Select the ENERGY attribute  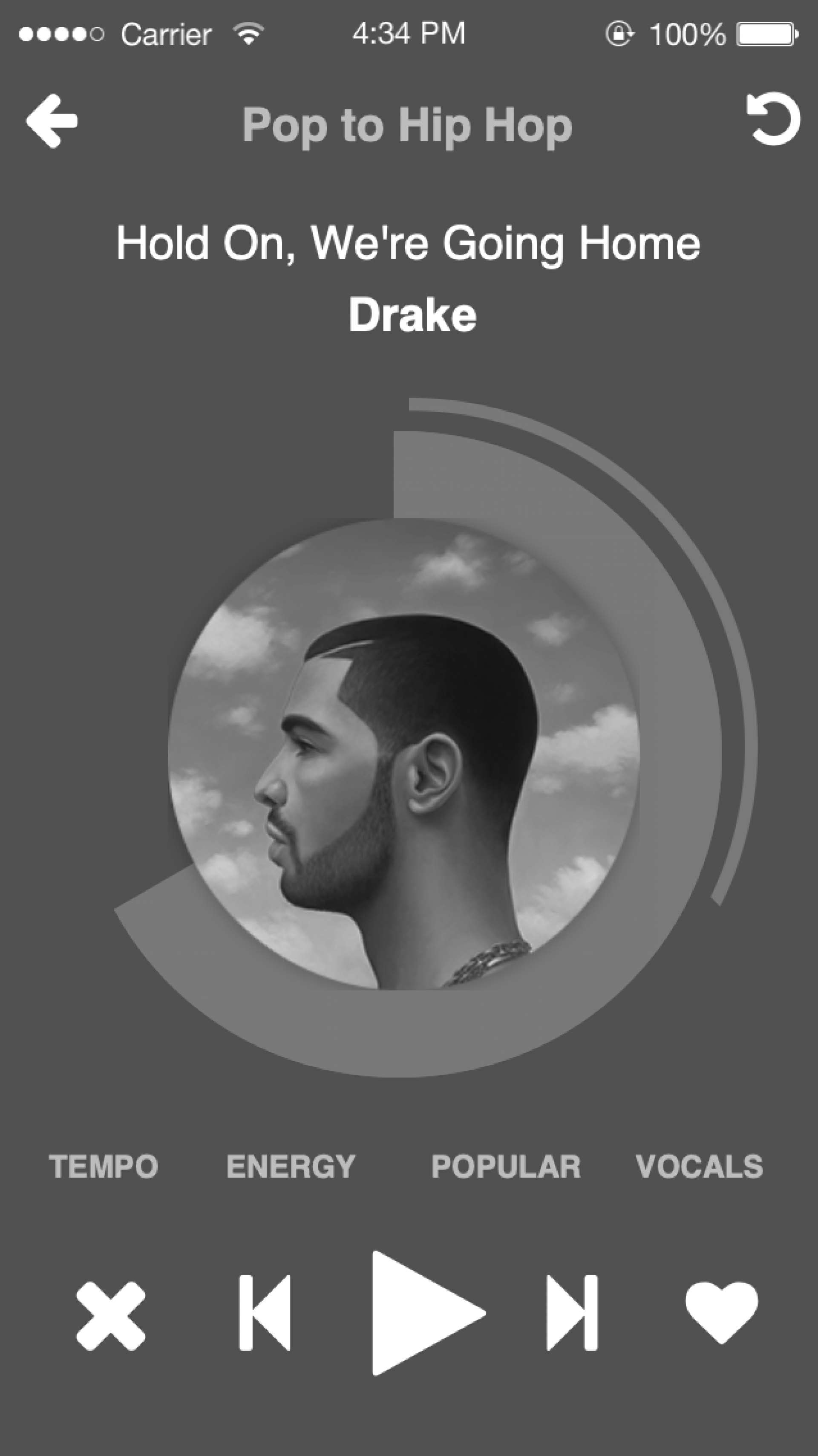tap(291, 1167)
